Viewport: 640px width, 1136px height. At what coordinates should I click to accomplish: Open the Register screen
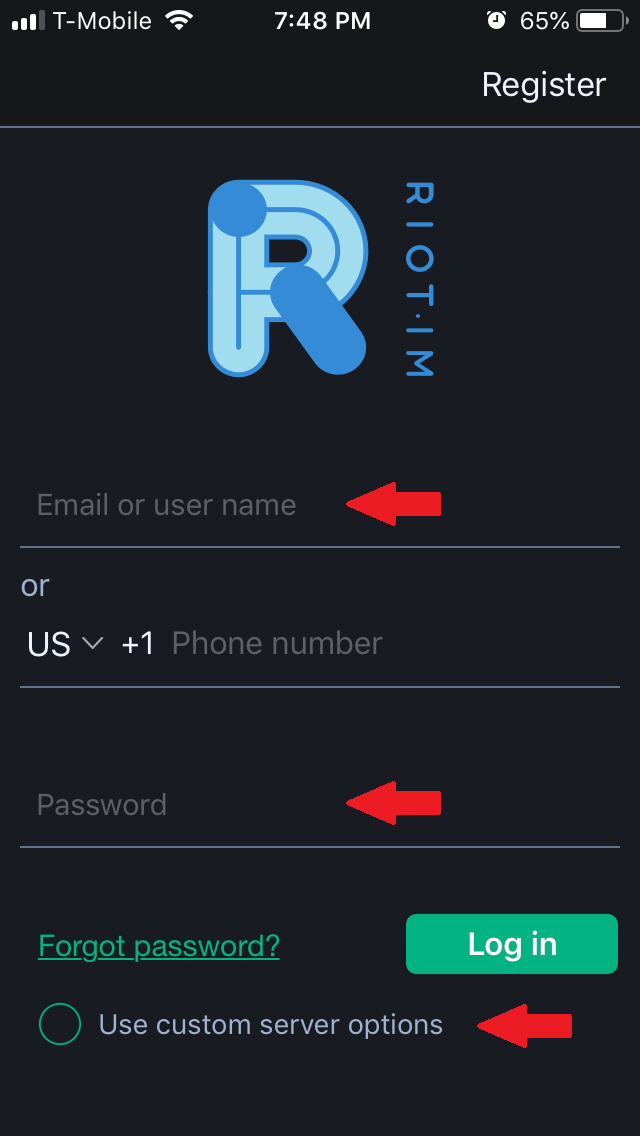[x=544, y=85]
